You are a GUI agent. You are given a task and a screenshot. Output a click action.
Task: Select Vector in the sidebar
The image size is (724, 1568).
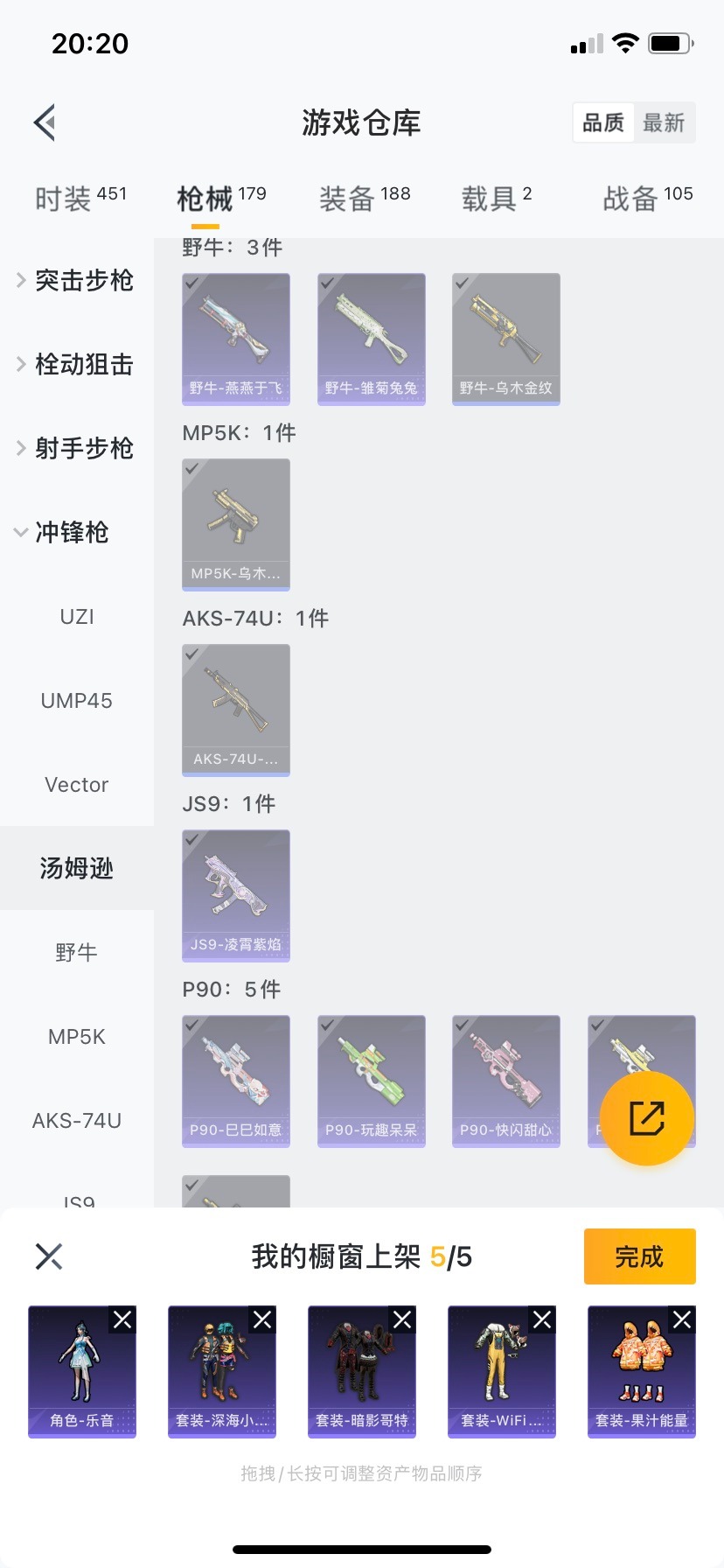[77, 785]
